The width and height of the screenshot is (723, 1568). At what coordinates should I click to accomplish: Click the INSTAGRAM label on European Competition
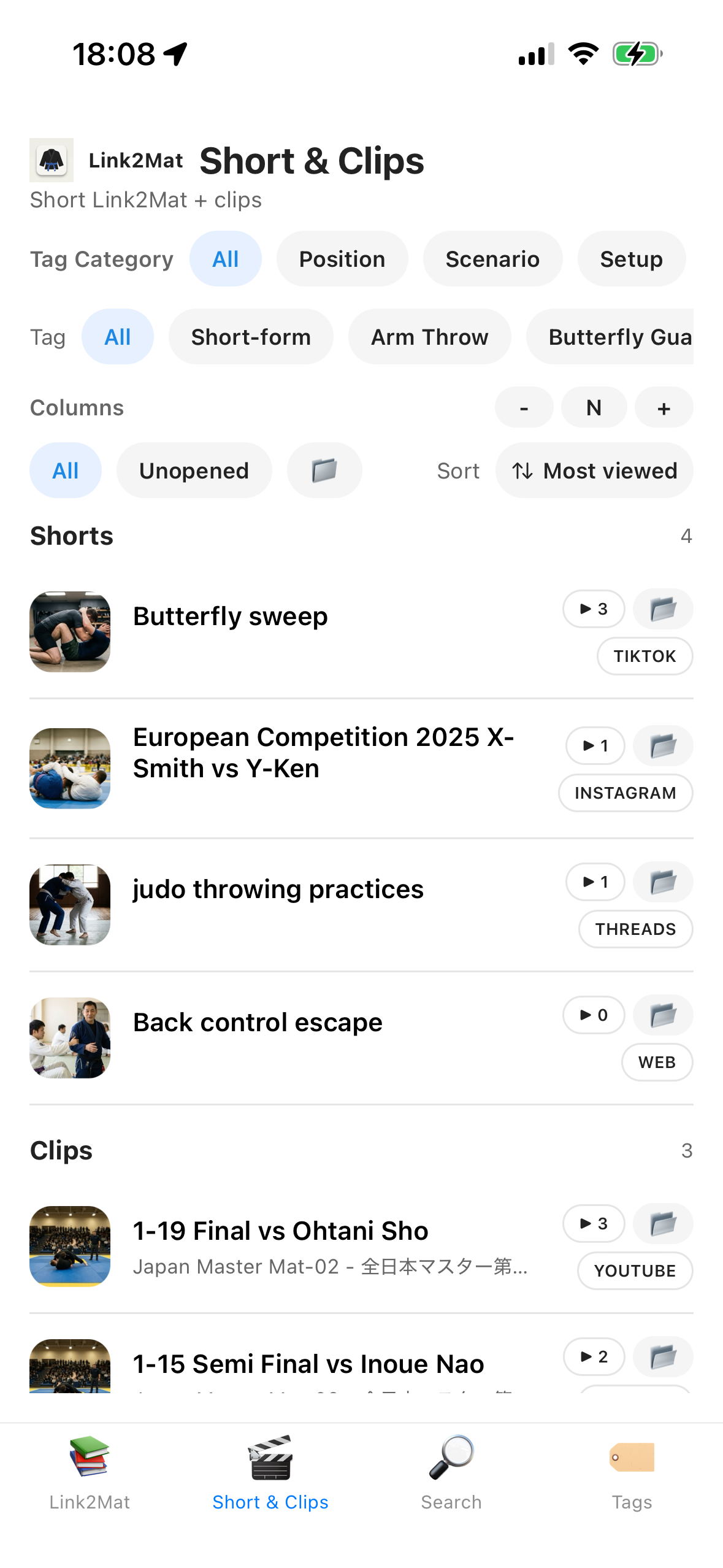(625, 793)
